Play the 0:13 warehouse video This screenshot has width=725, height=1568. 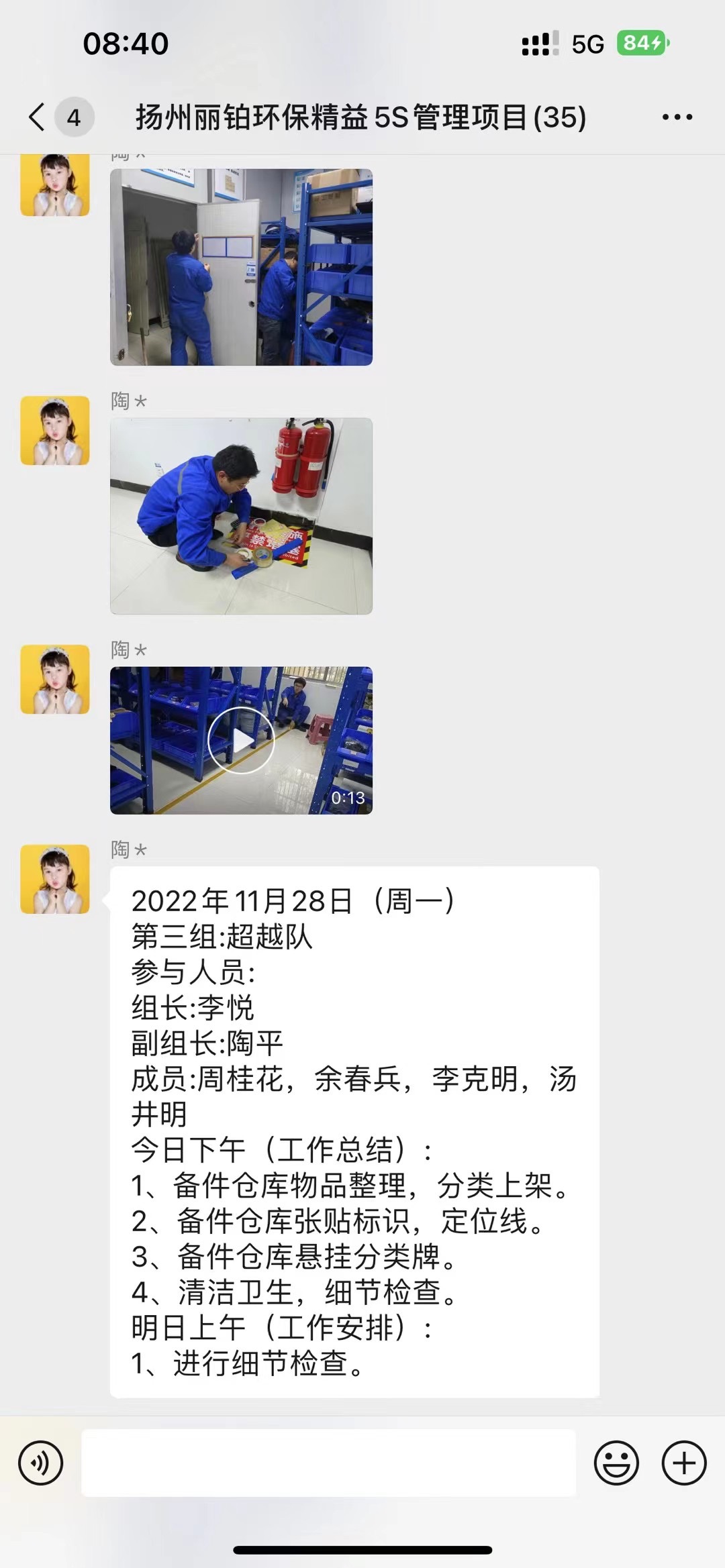point(241,740)
